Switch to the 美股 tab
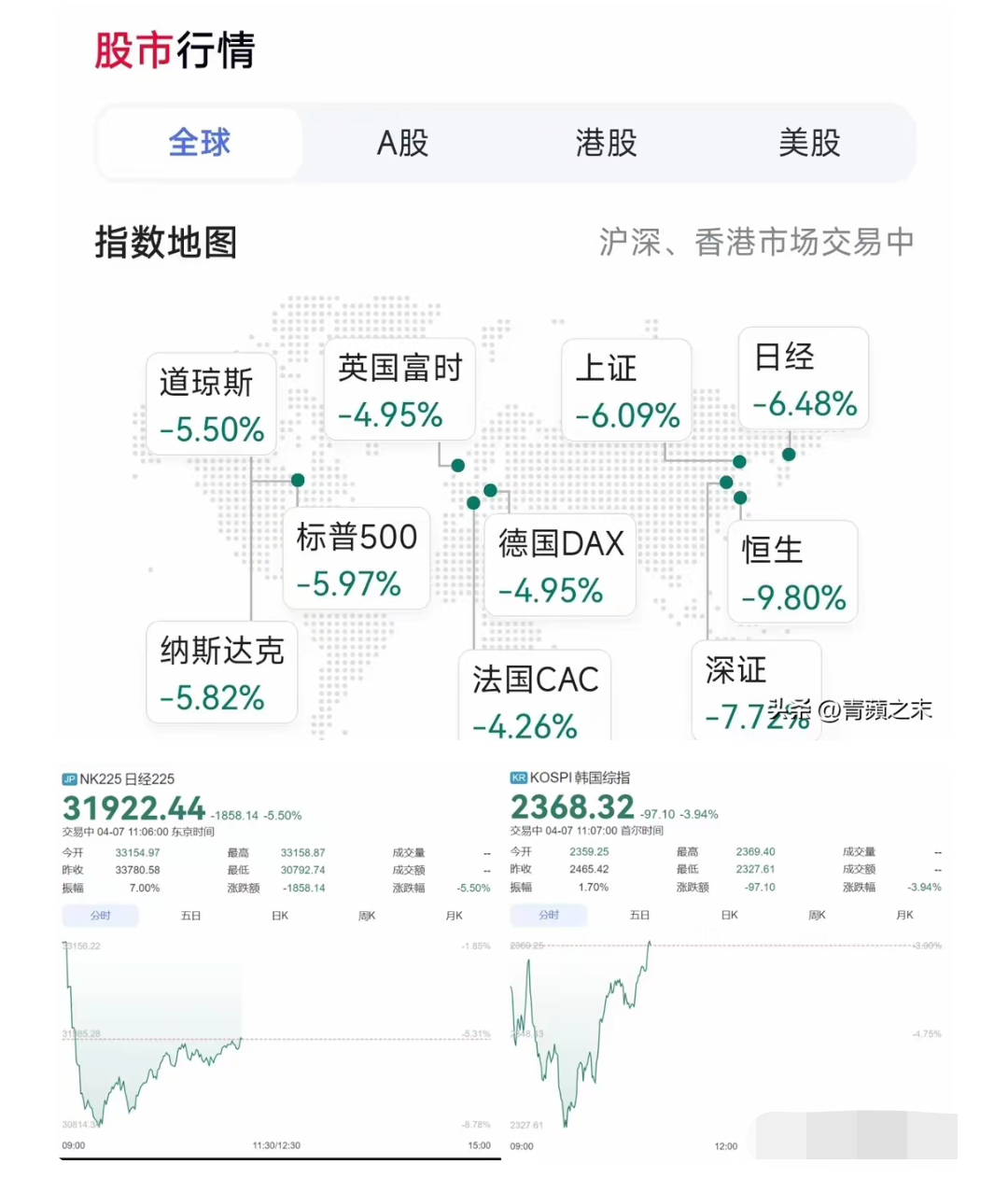Viewport: 1008px width, 1178px height. pyautogui.click(x=810, y=143)
